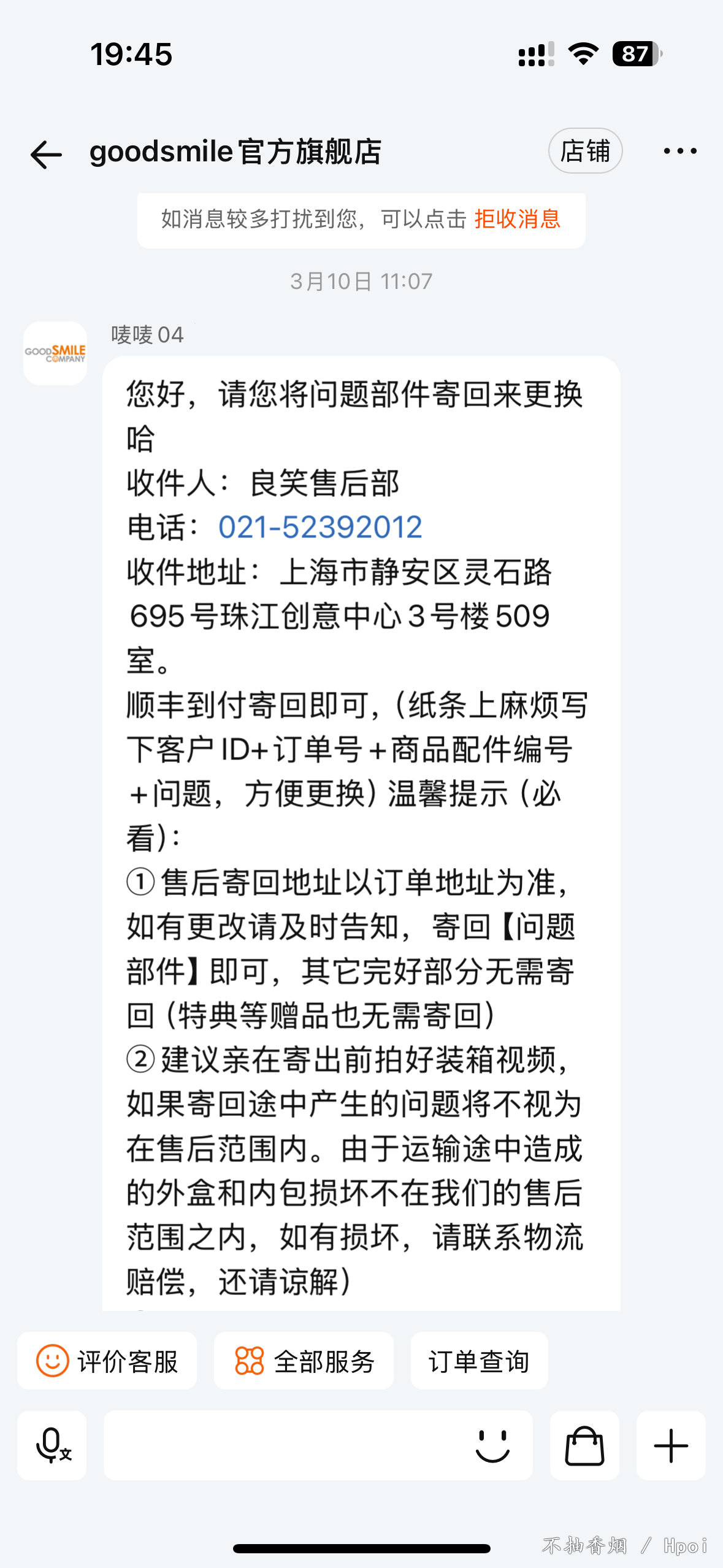Tap the 拒收消息 link to block messages
This screenshot has height=1568, width=723.
coord(517,219)
